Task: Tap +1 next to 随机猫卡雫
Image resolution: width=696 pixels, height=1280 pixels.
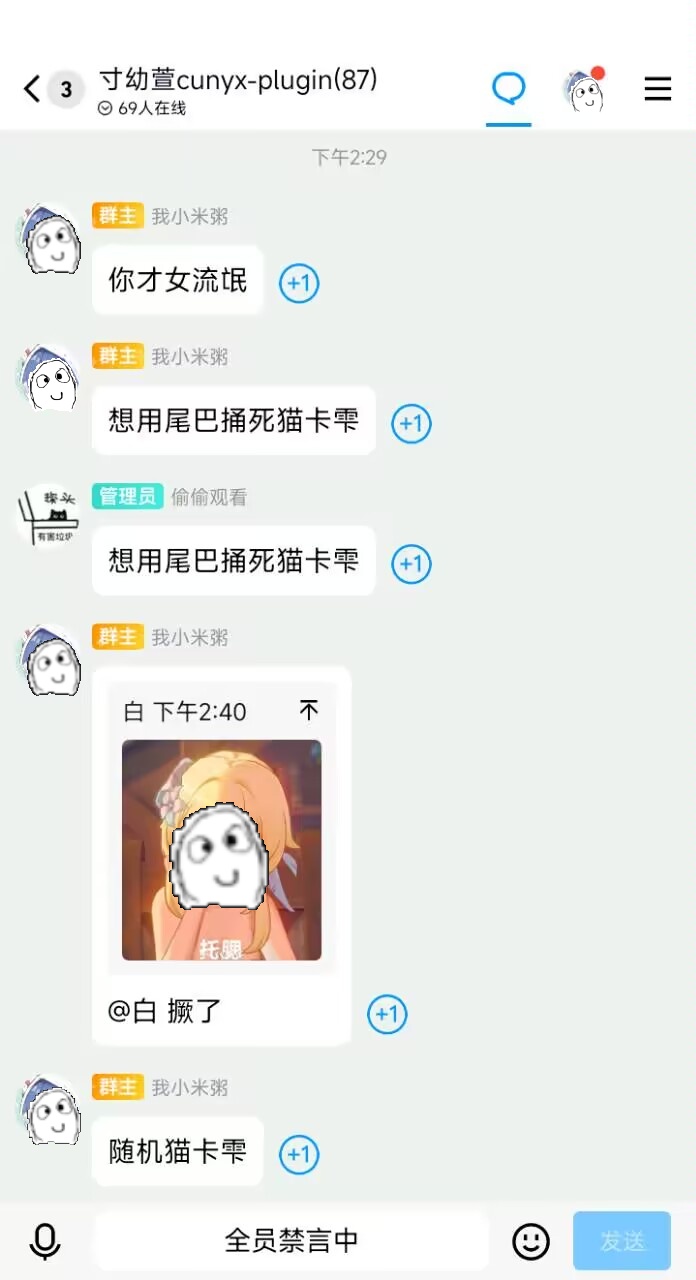Action: (298, 1154)
